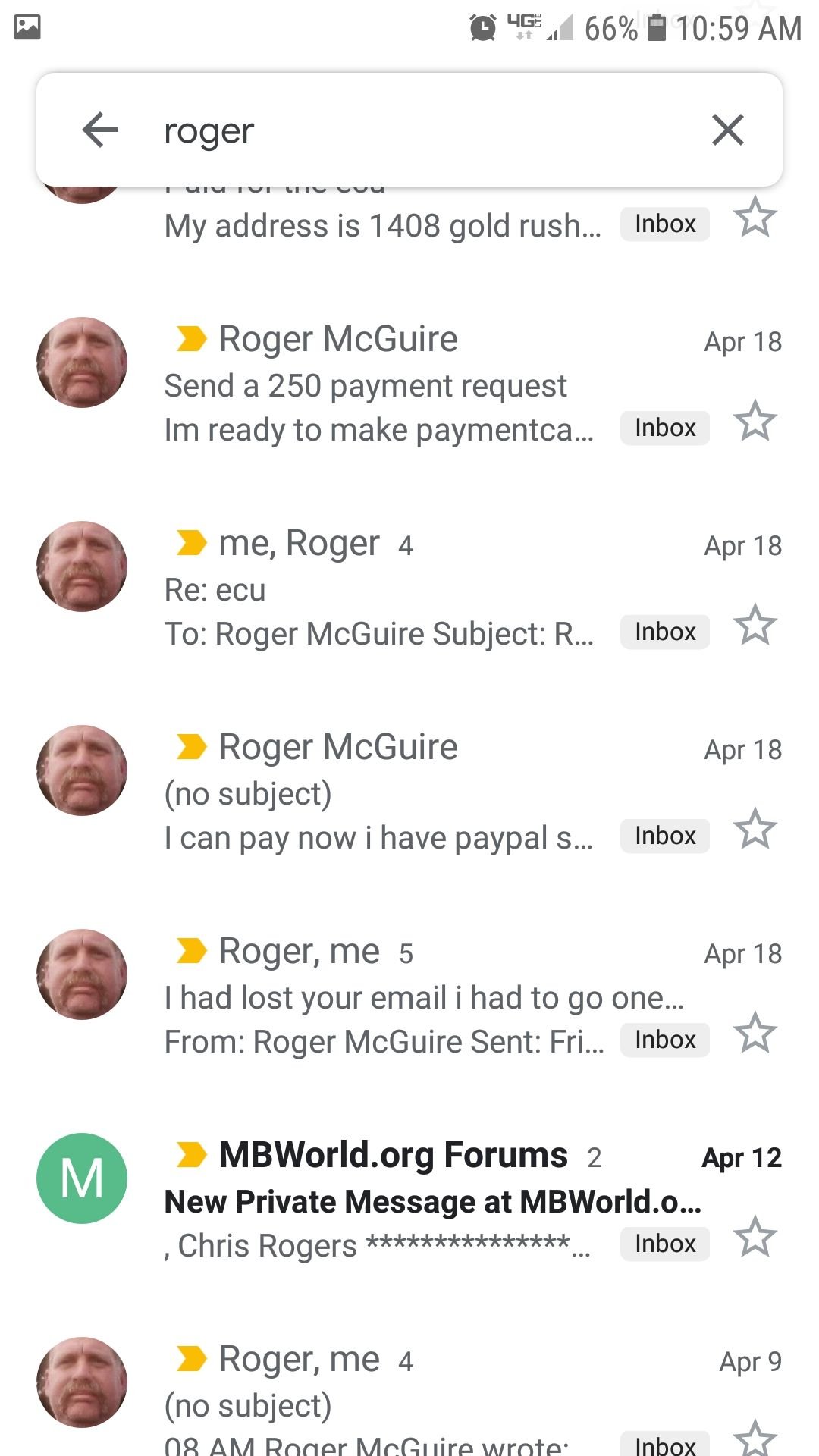Star the Re: ecu conversation
The width and height of the screenshot is (819, 1456).
(755, 625)
